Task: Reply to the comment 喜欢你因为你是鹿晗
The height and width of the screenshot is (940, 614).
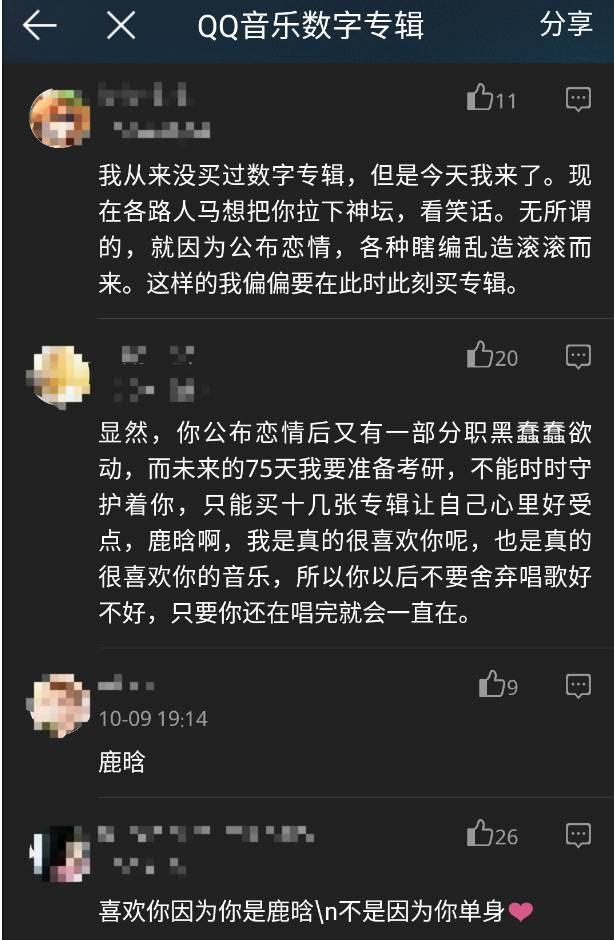Action: [578, 835]
